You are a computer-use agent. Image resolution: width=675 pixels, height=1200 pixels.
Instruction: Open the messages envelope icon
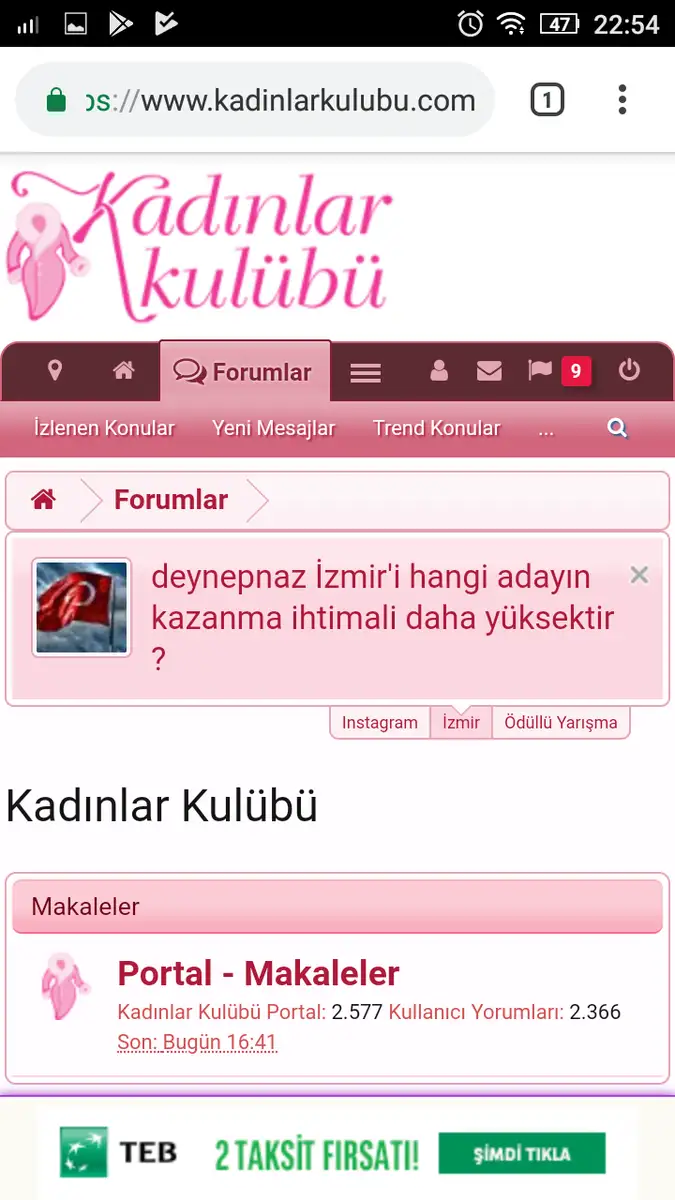point(489,371)
